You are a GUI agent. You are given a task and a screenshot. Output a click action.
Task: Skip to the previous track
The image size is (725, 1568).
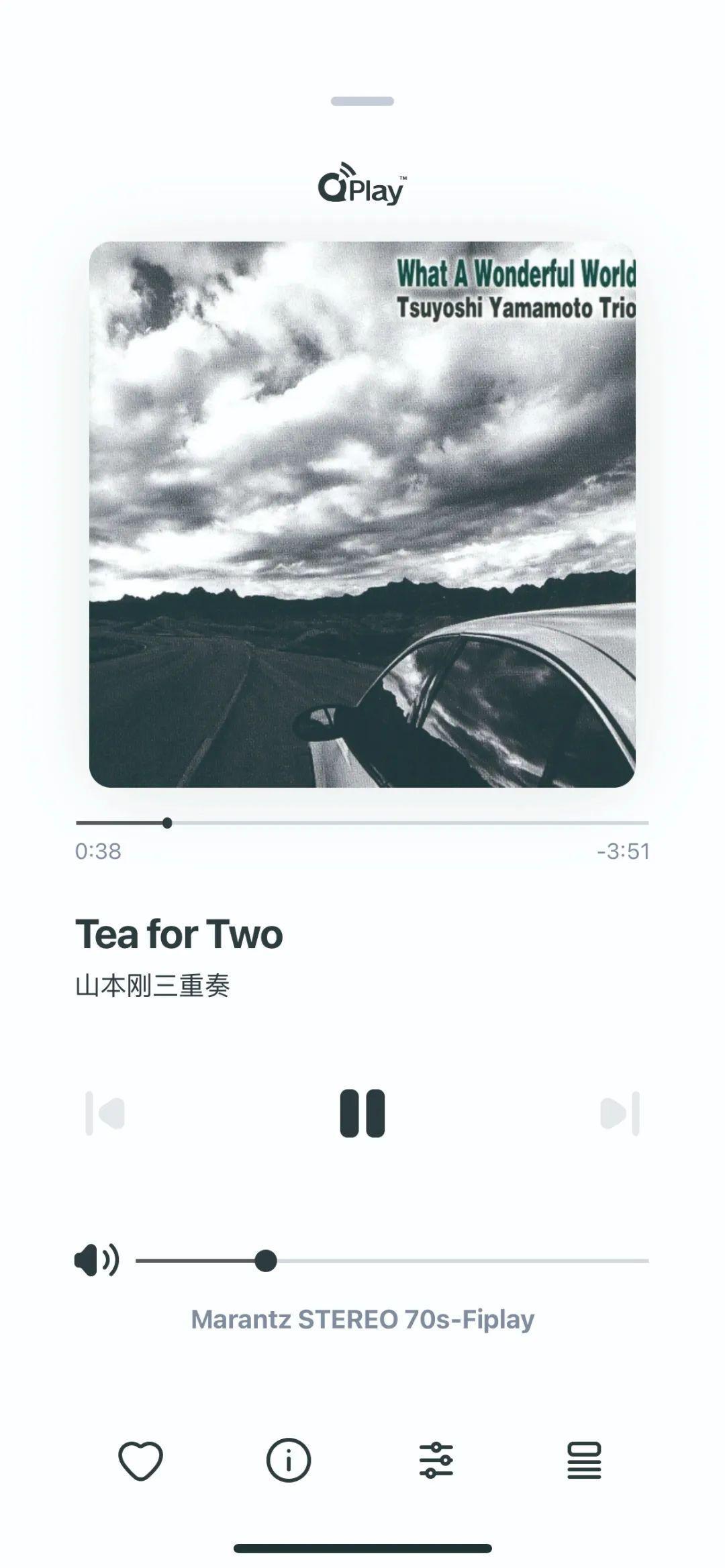pyautogui.click(x=105, y=1113)
